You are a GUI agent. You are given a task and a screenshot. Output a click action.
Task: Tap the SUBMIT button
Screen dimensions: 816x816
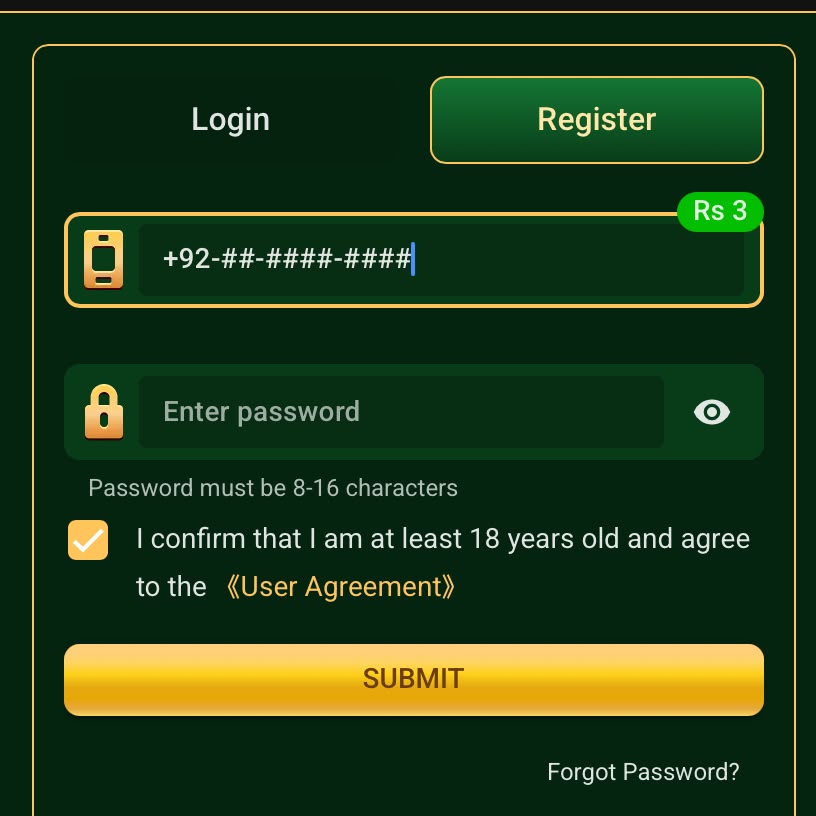pos(414,680)
